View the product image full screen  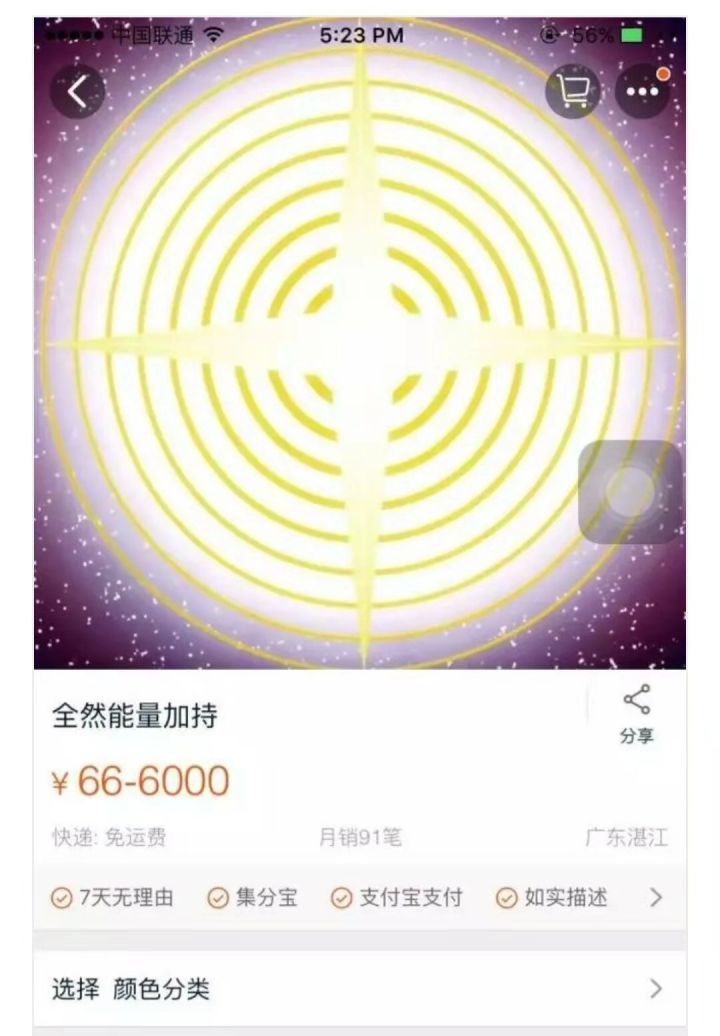[330, 360]
